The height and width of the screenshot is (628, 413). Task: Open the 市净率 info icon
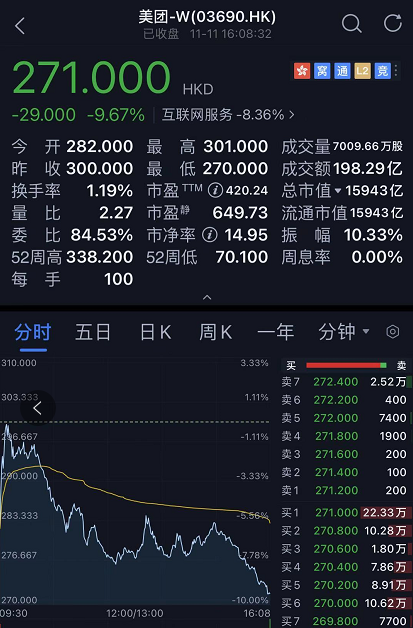tap(210, 235)
